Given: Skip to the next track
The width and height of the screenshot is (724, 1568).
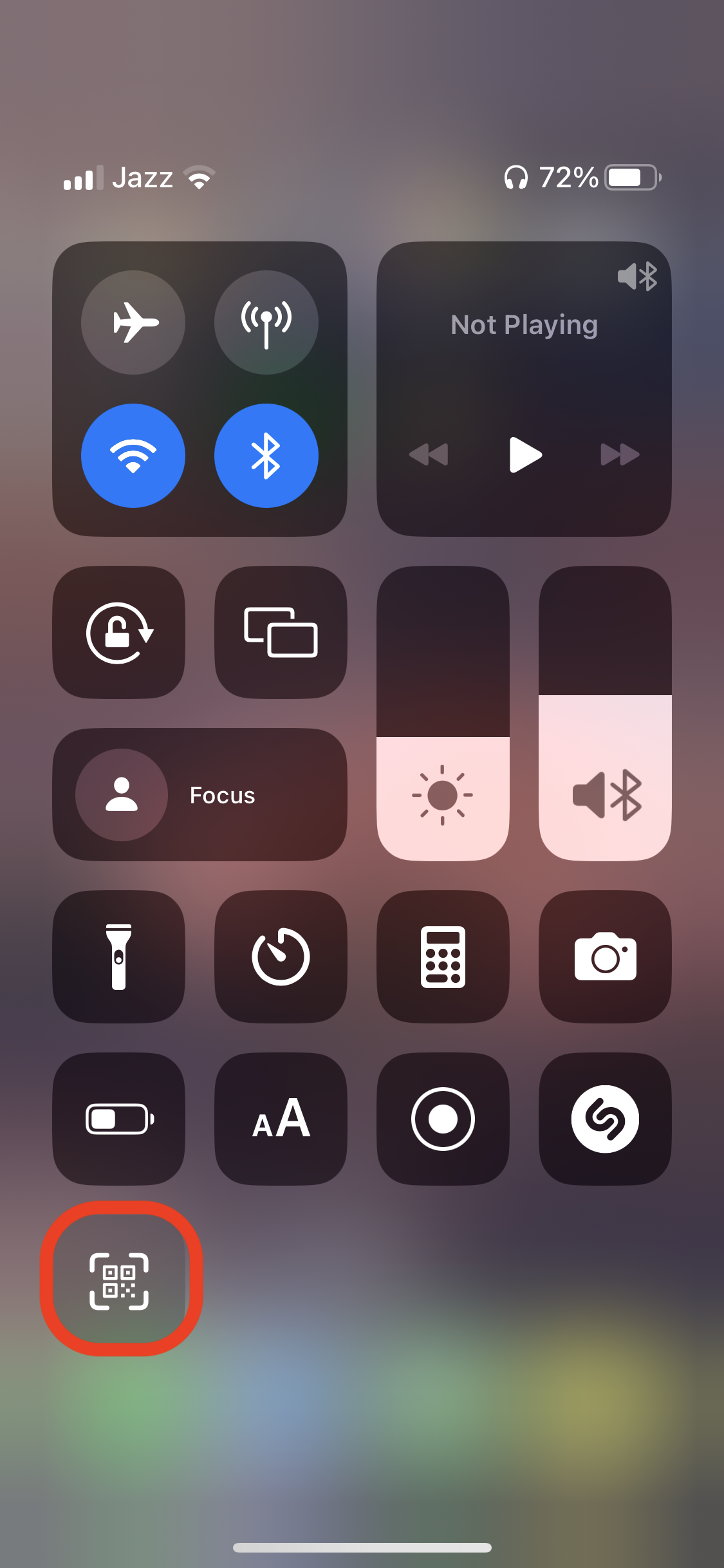Looking at the screenshot, I should click(620, 454).
